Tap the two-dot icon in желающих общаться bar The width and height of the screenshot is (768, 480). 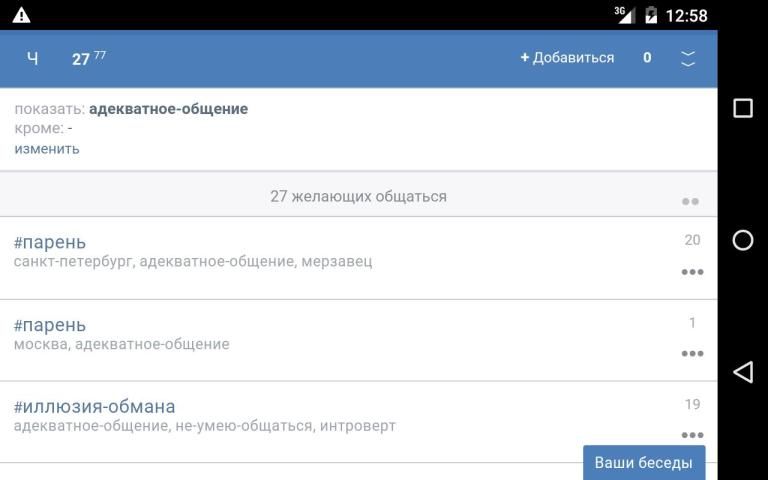(x=690, y=201)
